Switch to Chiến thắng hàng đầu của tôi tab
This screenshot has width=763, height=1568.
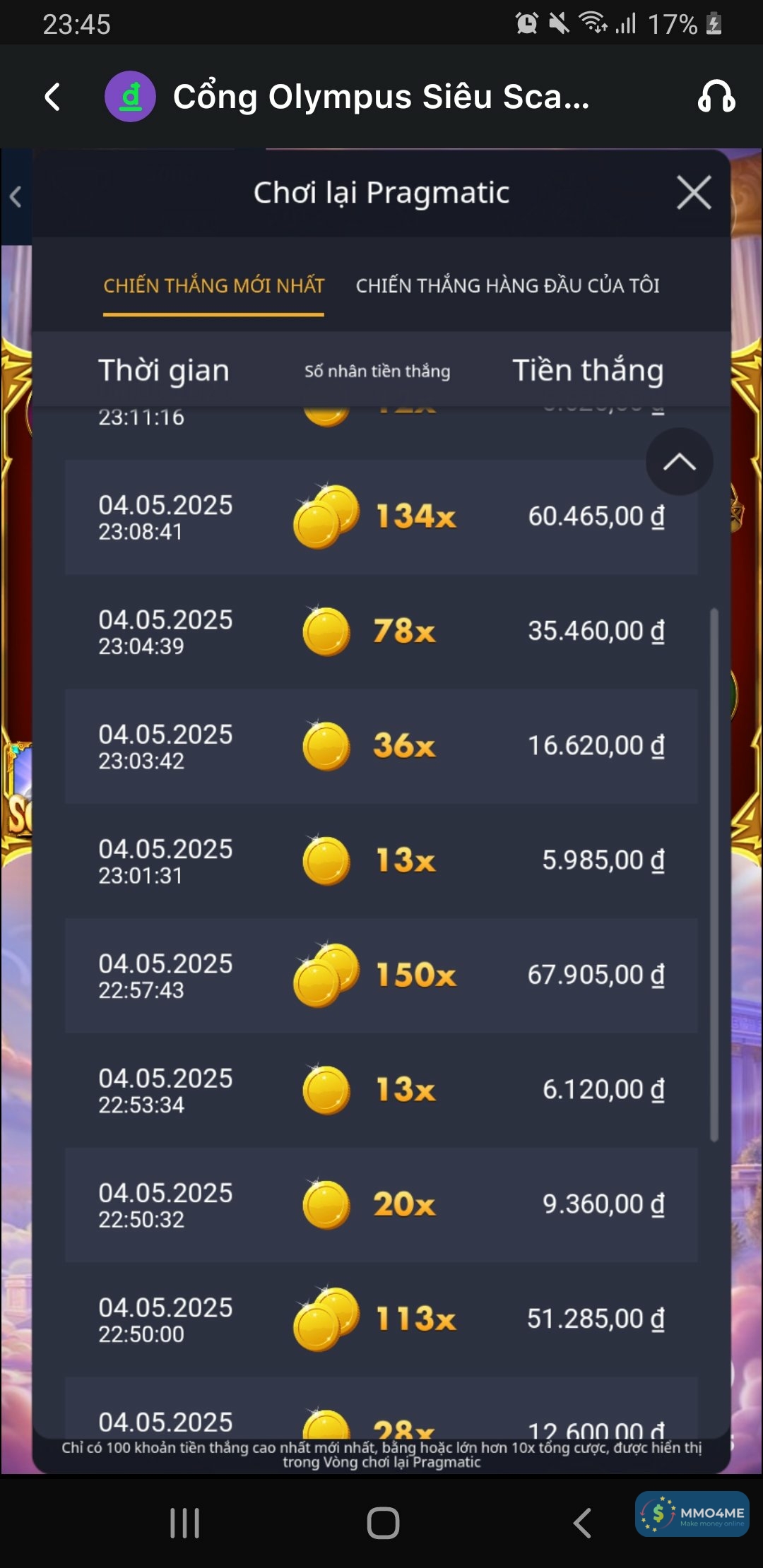(x=507, y=285)
